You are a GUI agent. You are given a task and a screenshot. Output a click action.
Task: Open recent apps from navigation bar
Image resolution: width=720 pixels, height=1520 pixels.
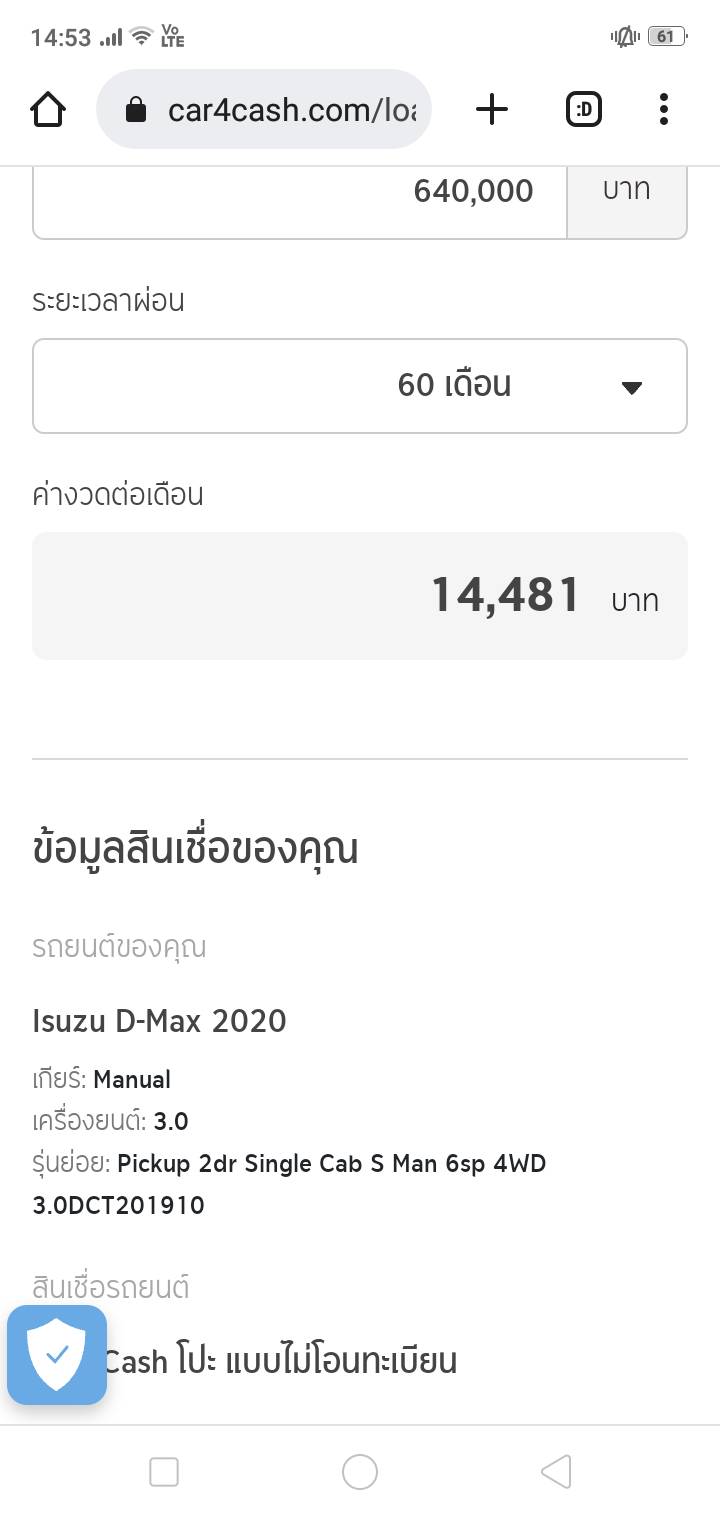(163, 1471)
